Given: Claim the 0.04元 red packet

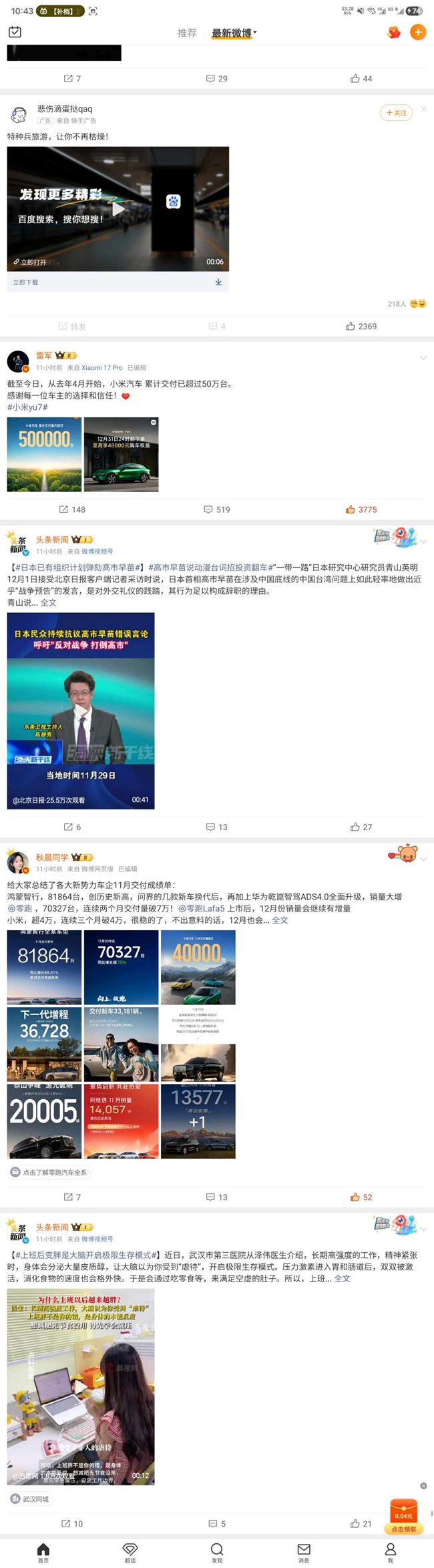Looking at the screenshot, I should (404, 1517).
